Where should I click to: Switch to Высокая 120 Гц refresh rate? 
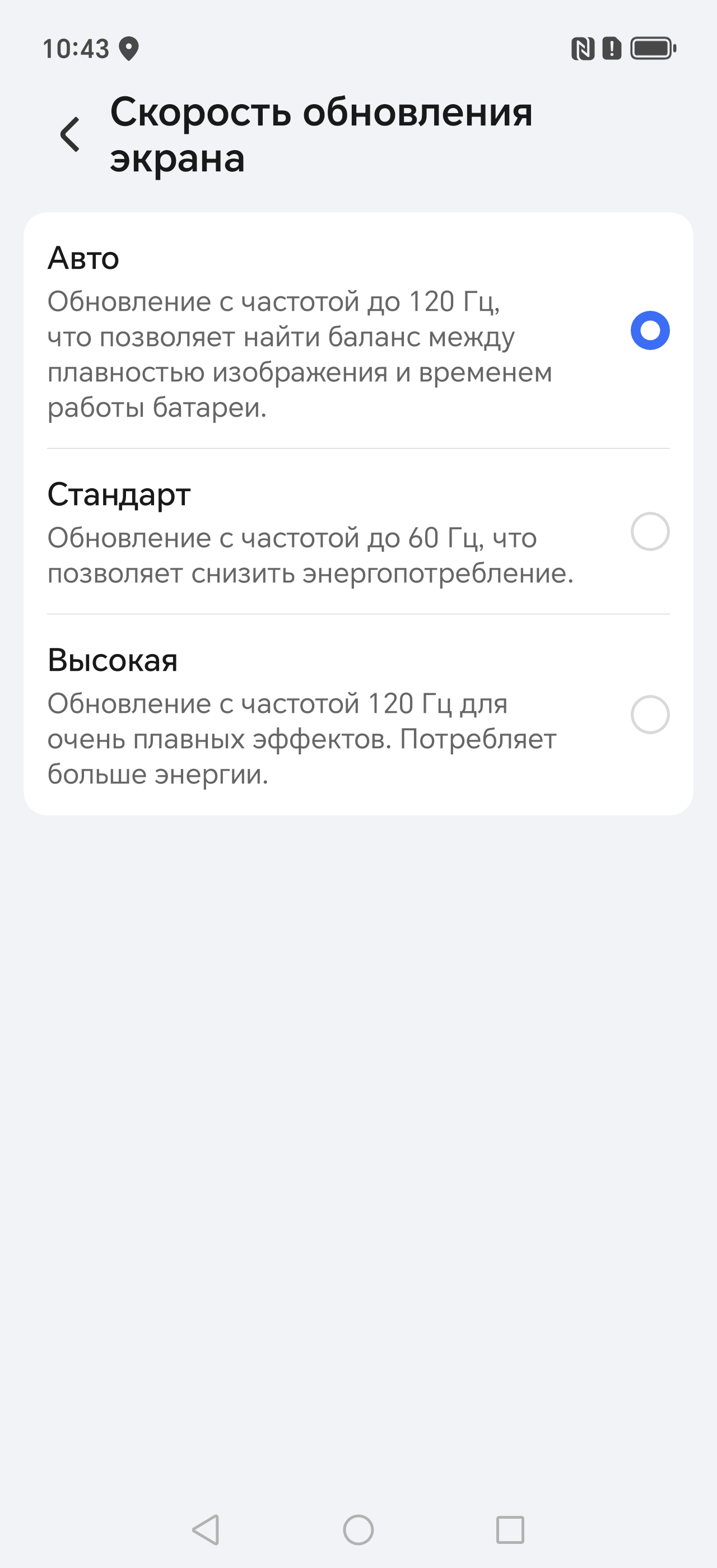[x=649, y=714]
